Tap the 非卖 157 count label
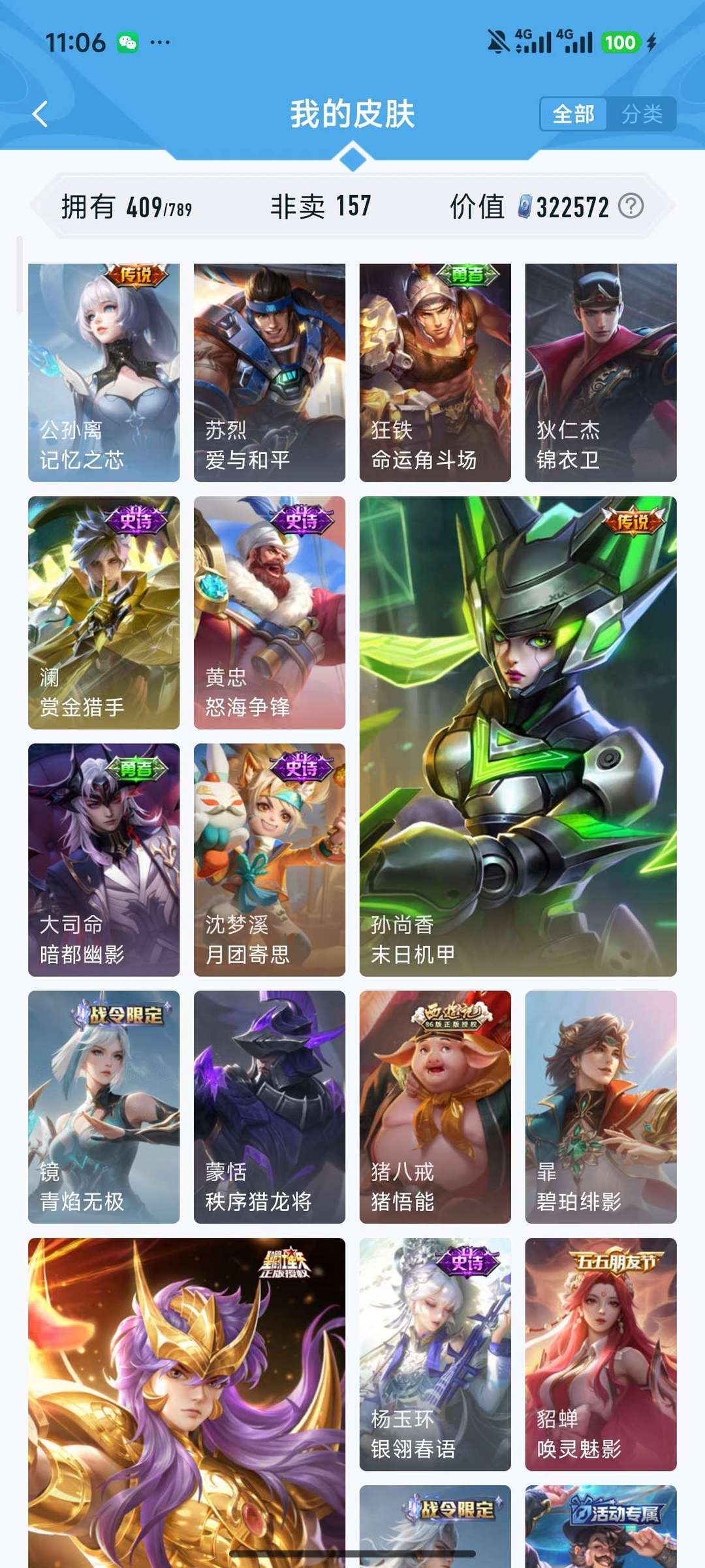Viewport: 705px width, 1568px height. tap(320, 206)
